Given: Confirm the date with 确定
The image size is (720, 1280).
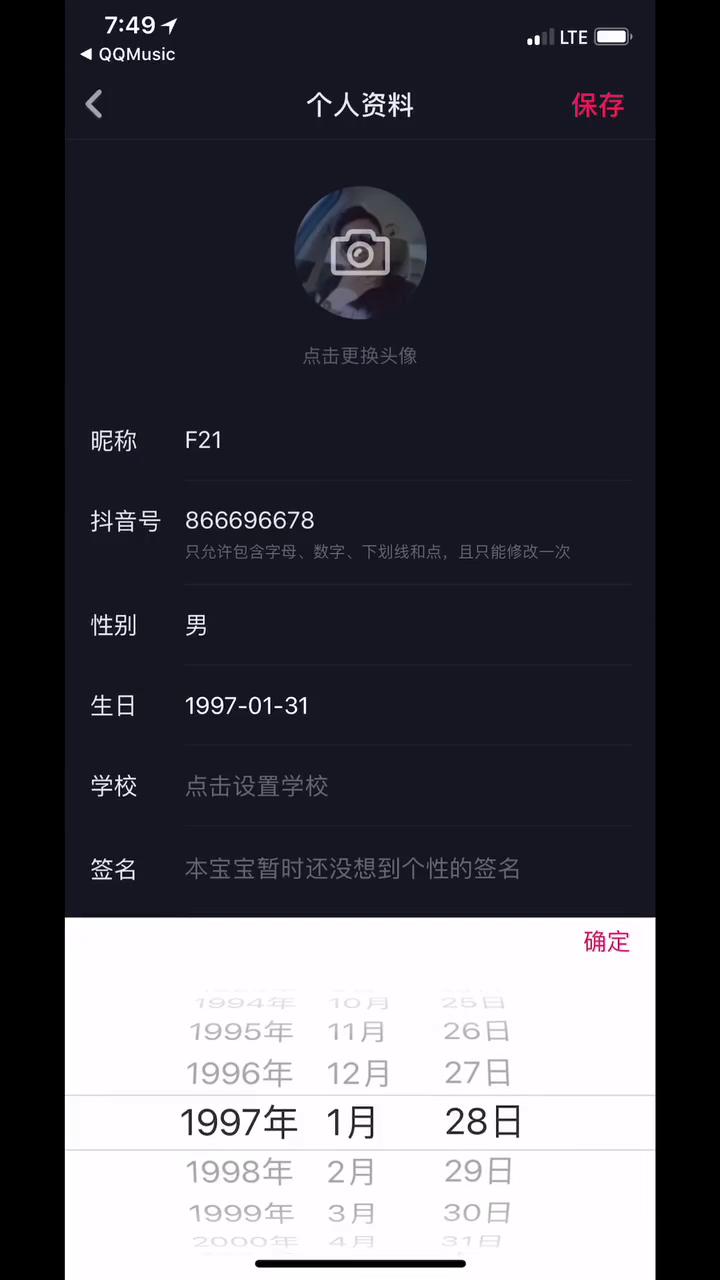Looking at the screenshot, I should [606, 941].
